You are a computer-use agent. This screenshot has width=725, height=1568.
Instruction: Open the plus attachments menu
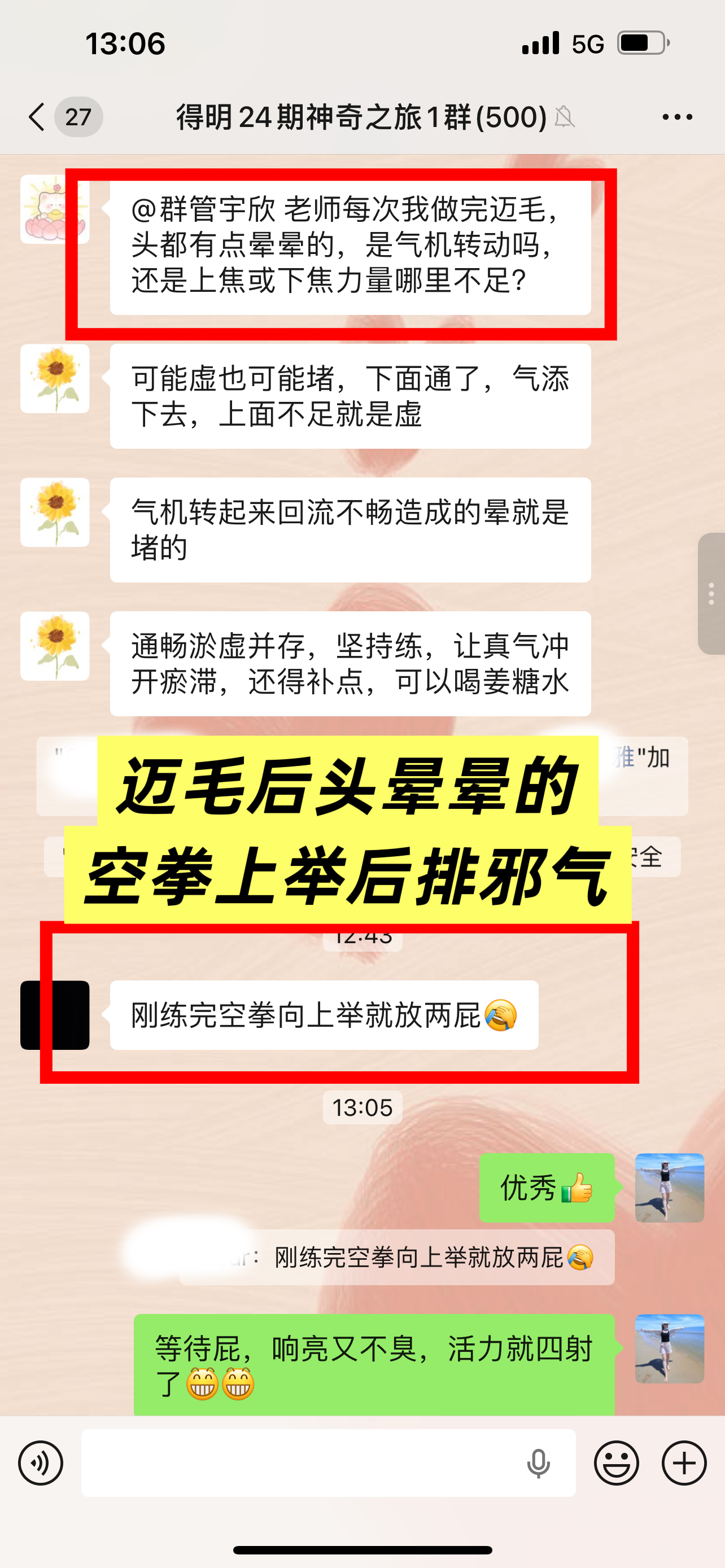684,1462
